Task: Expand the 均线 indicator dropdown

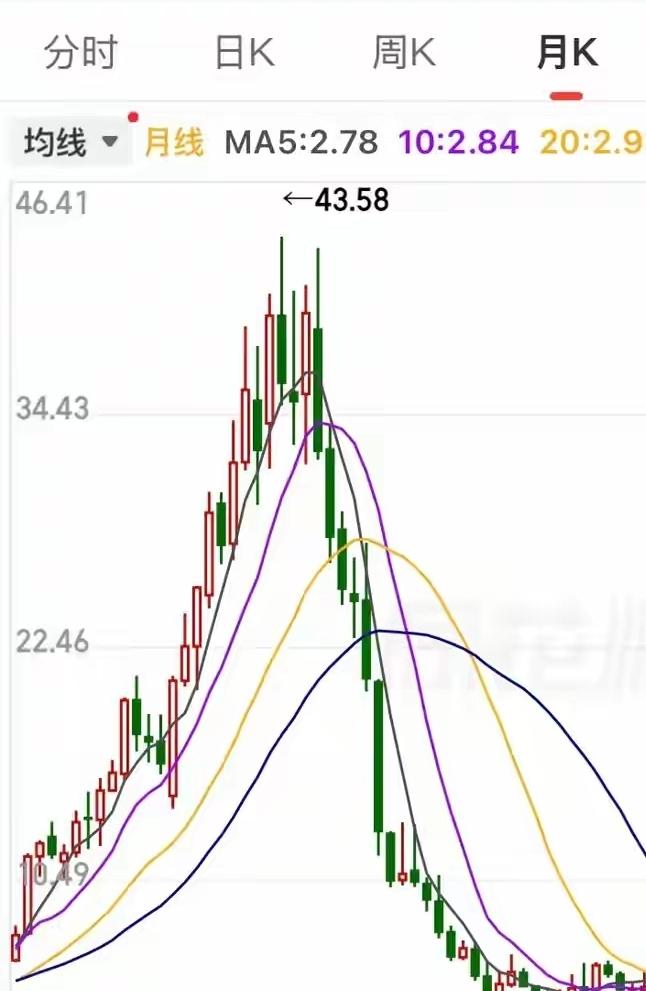Action: pos(70,143)
